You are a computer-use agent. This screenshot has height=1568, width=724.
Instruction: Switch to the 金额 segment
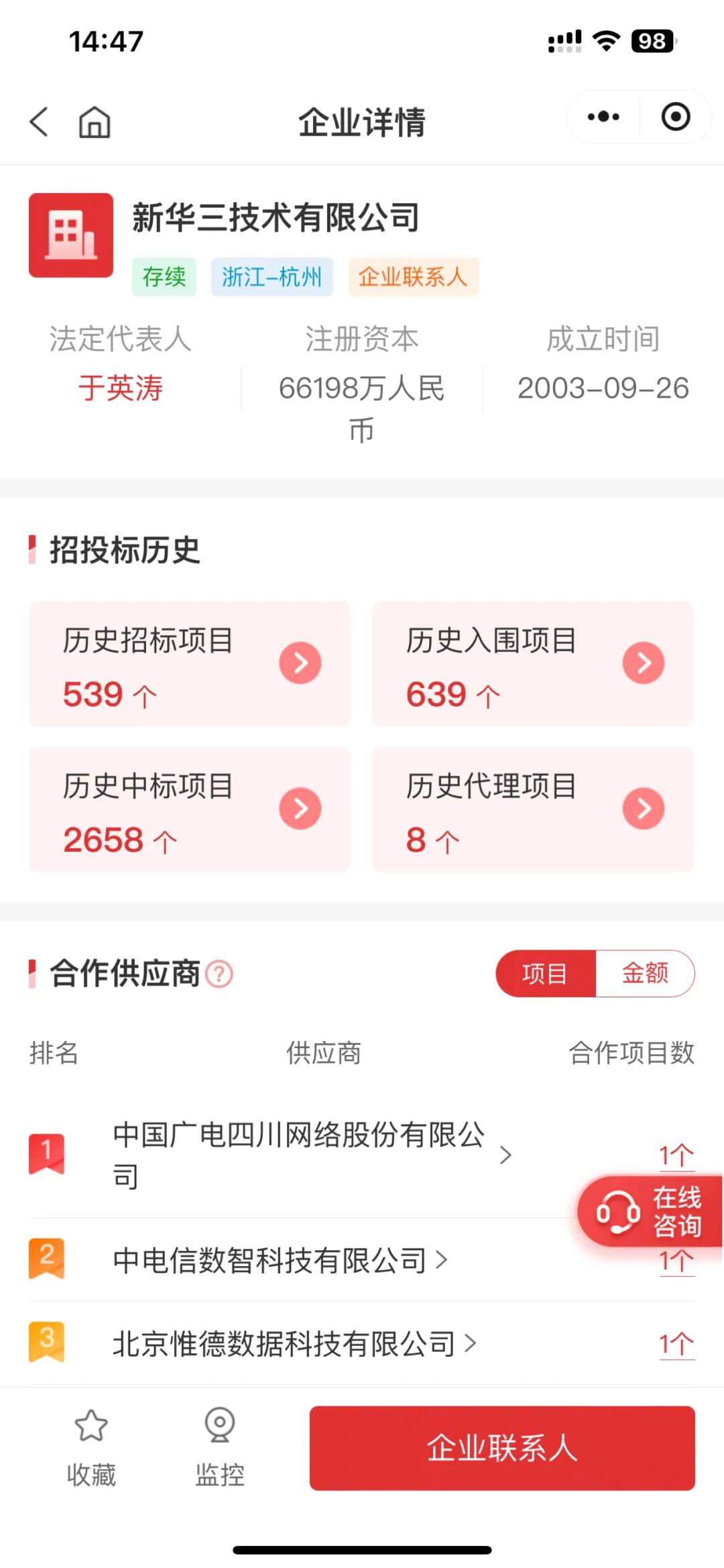tap(645, 974)
